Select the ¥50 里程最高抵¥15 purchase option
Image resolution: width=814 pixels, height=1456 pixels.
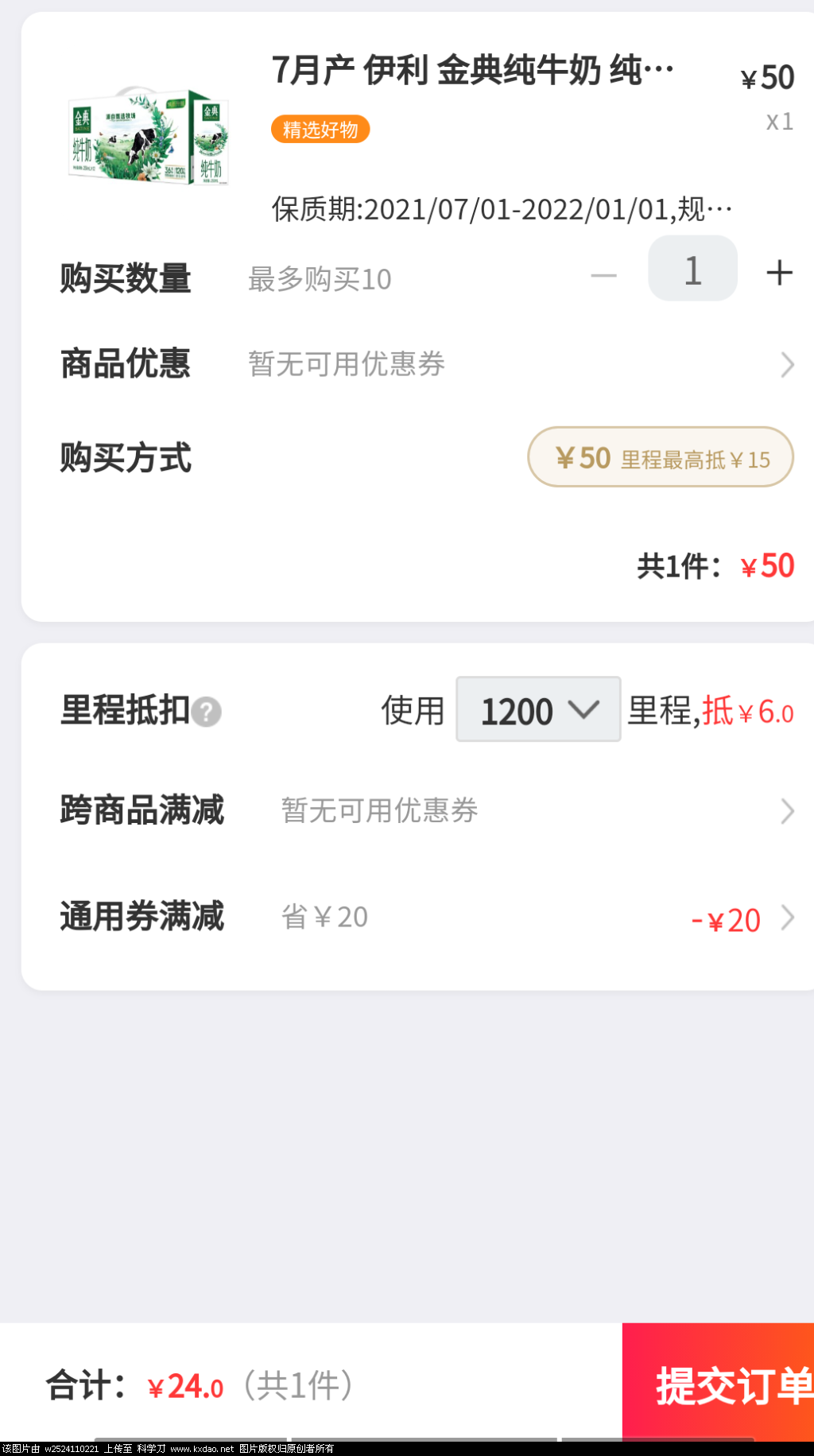(x=661, y=457)
